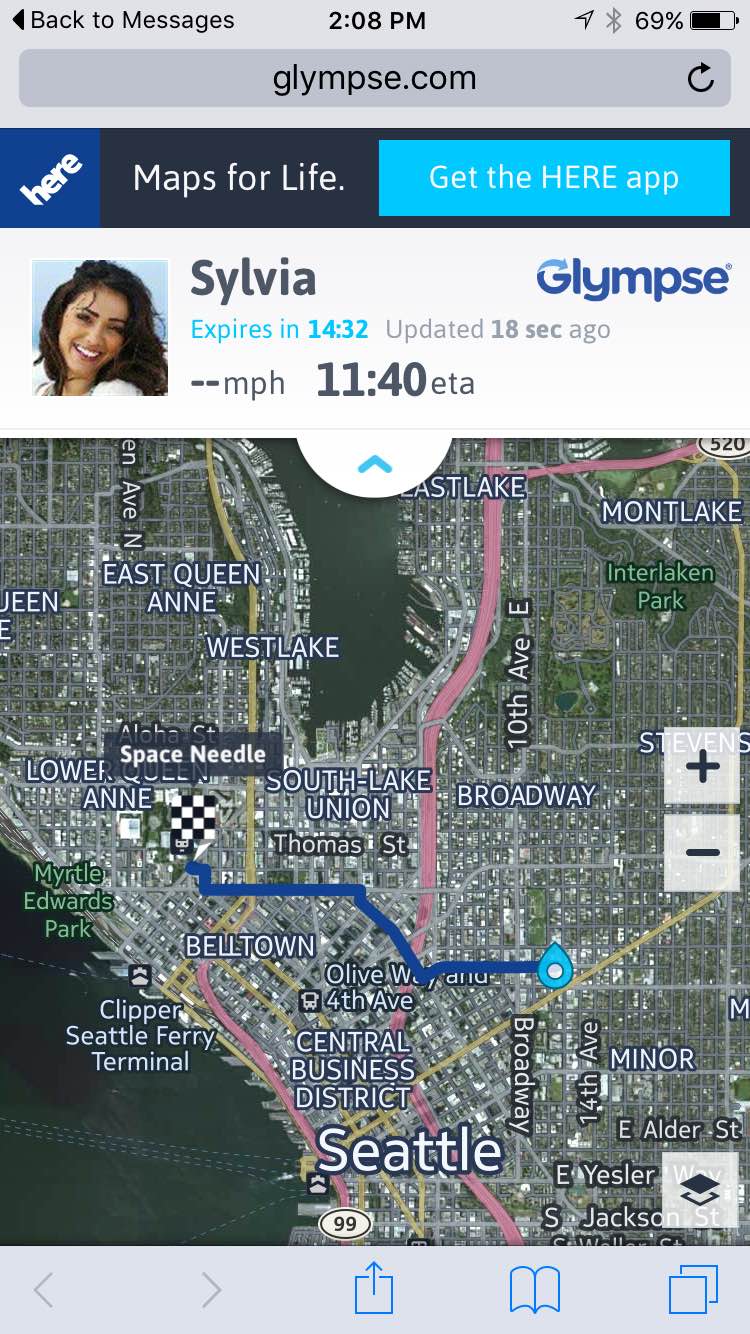Tap the Space Needle destination flag
Viewport: 750px width, 1334px height.
pos(192,822)
